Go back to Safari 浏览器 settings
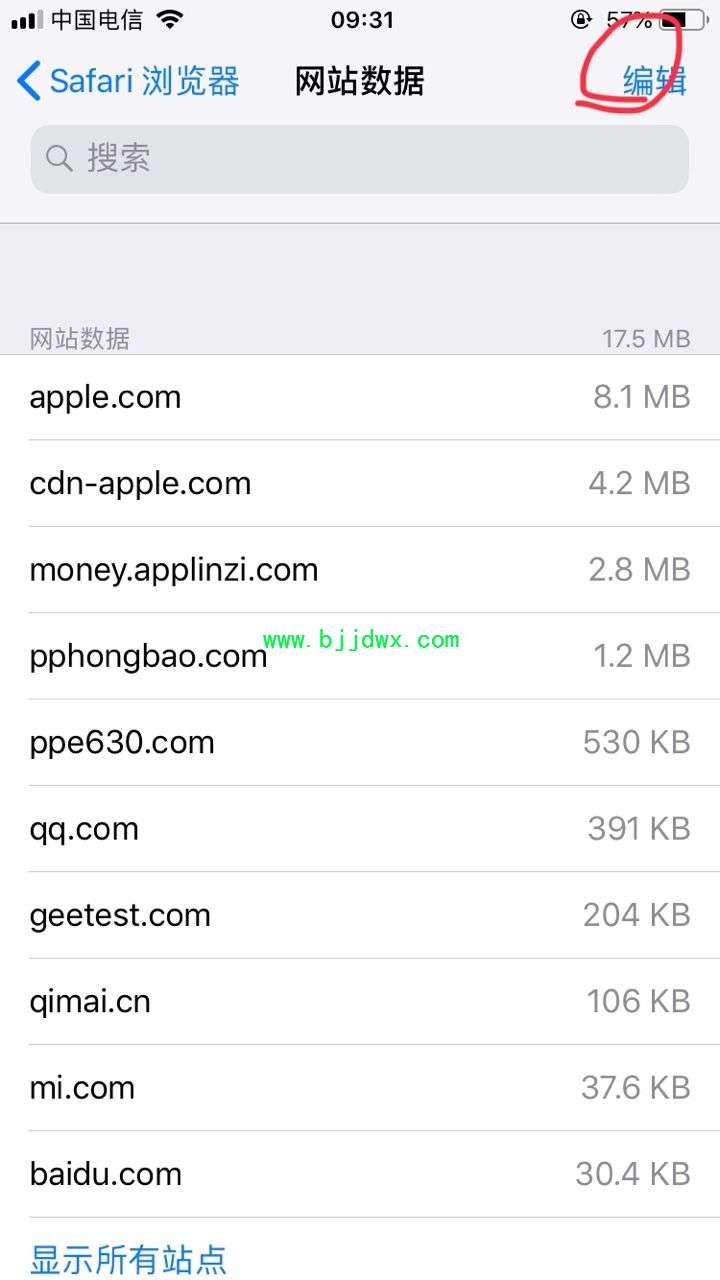720x1280 pixels. pyautogui.click(x=128, y=81)
